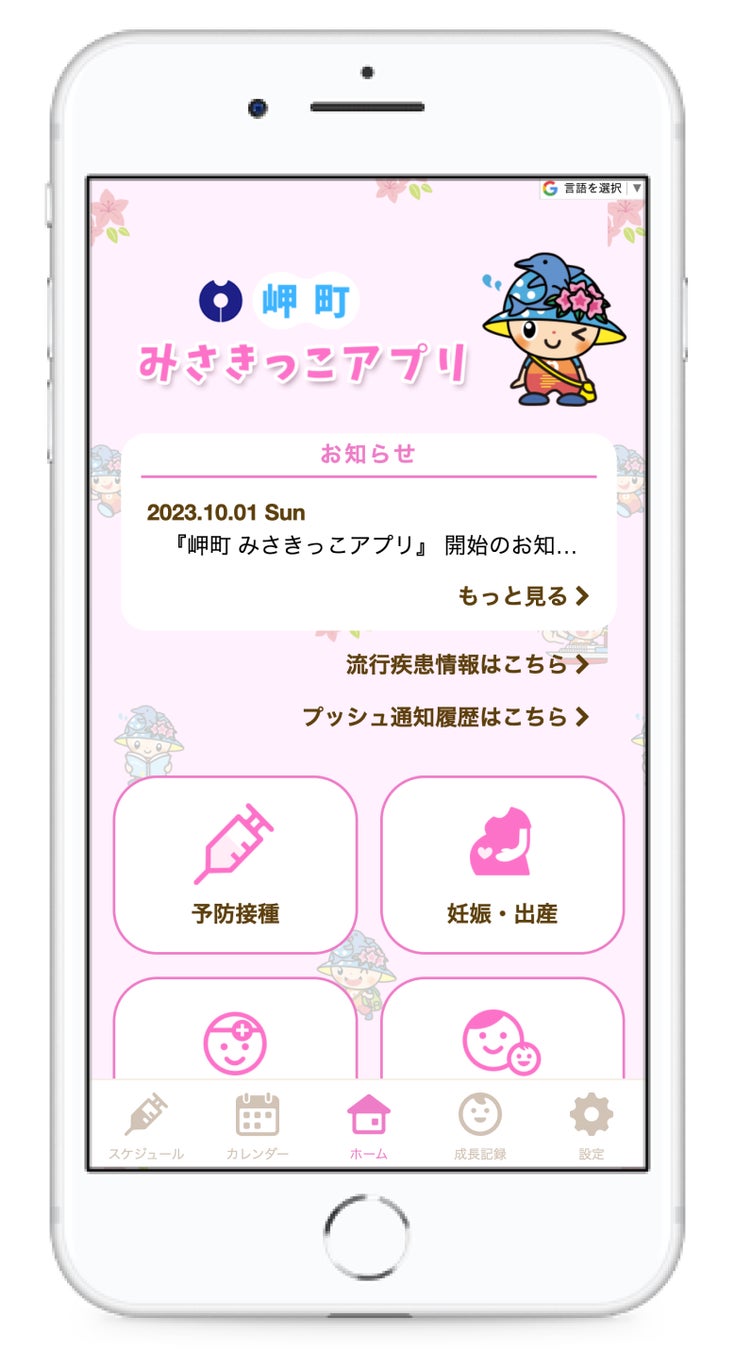Open the 予防接種 vaccination card
The height and width of the screenshot is (1350, 735).
(x=235, y=864)
